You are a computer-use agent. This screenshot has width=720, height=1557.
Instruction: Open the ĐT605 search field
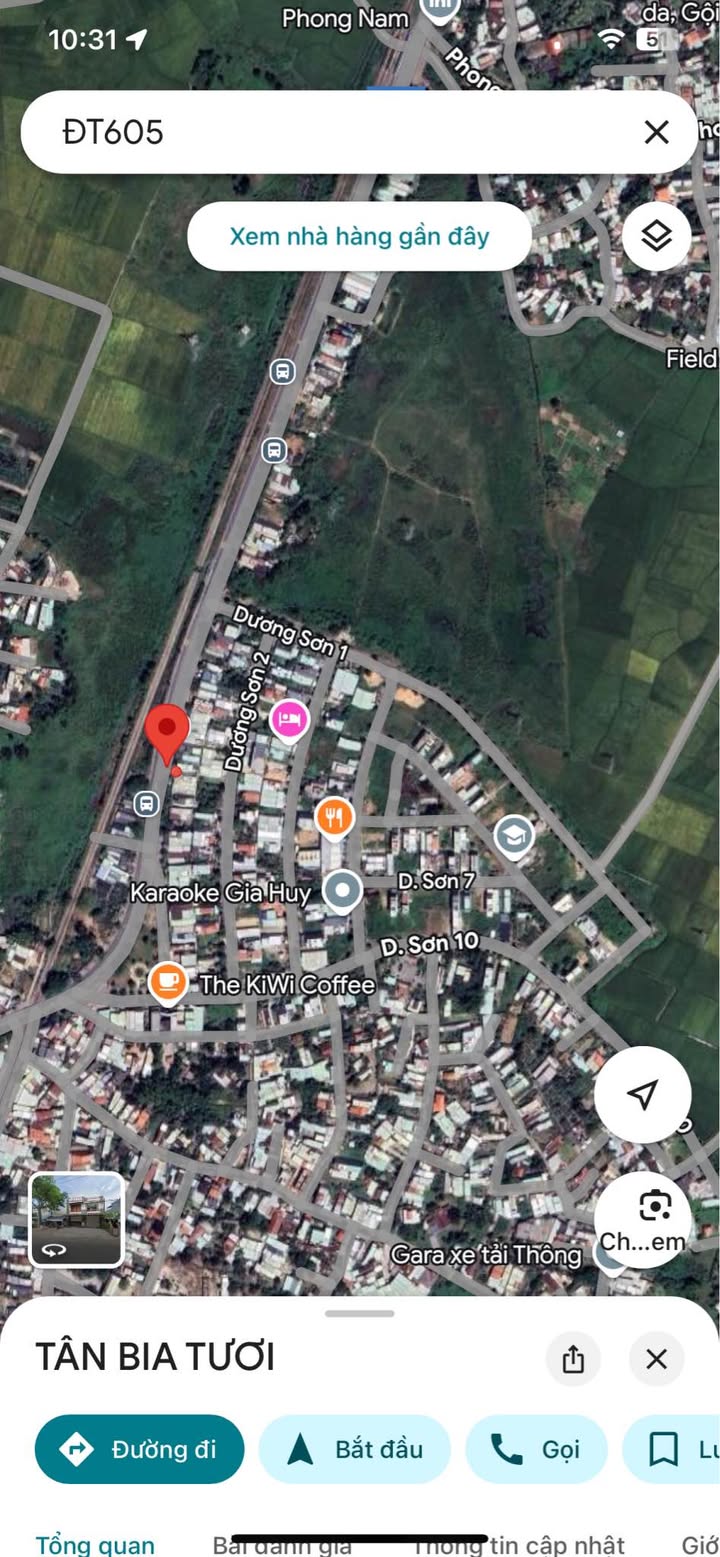(x=330, y=132)
